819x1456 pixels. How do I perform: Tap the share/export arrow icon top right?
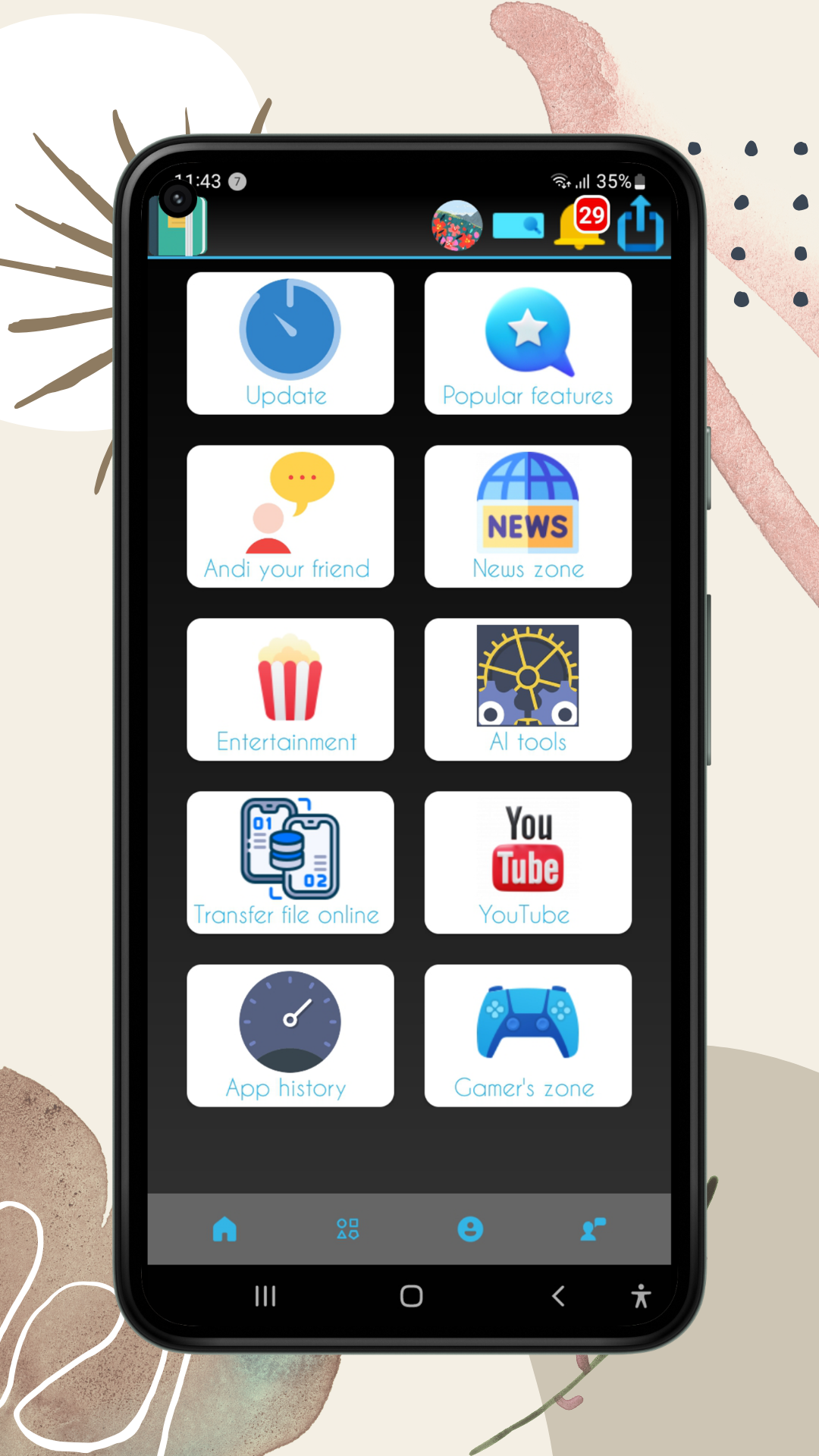tap(641, 225)
